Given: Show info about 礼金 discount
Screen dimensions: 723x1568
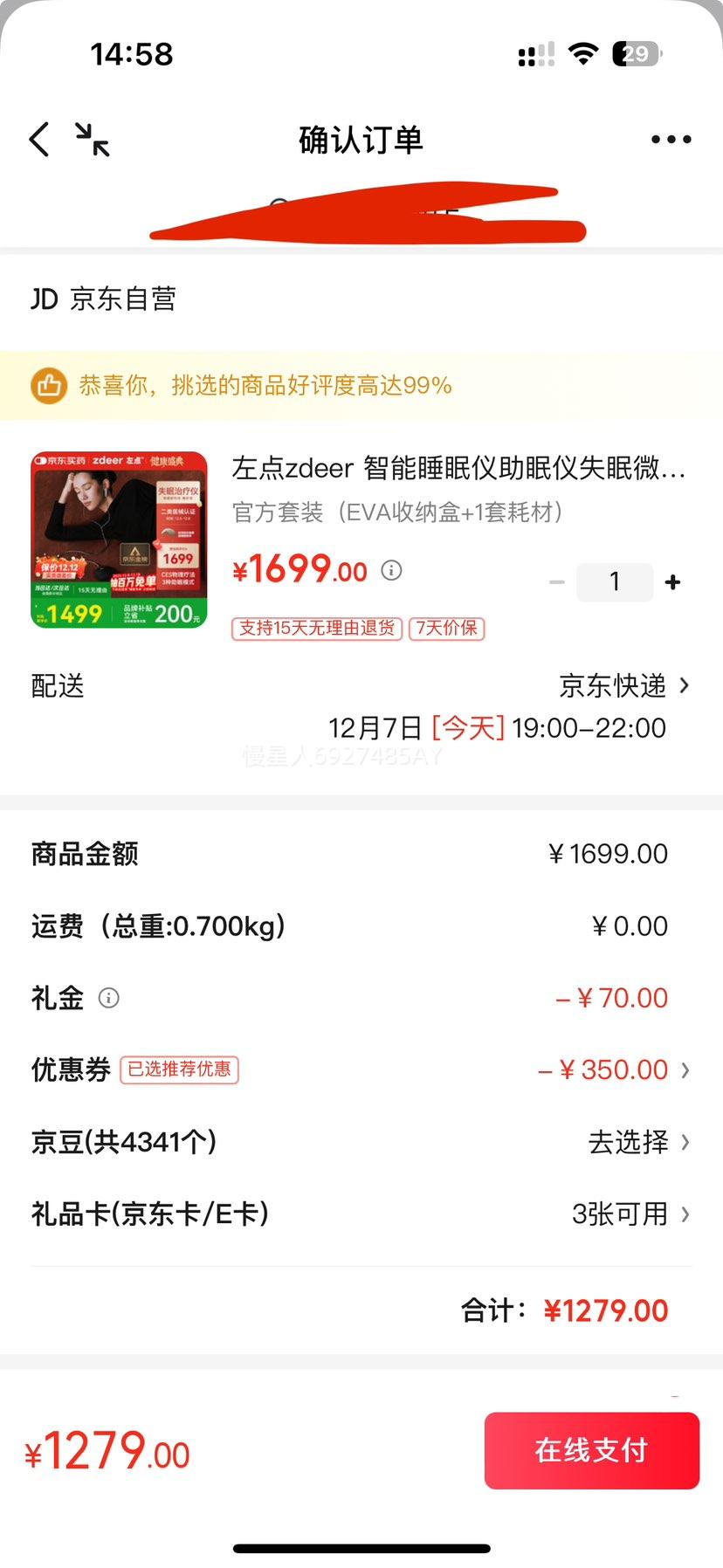Looking at the screenshot, I should (109, 998).
